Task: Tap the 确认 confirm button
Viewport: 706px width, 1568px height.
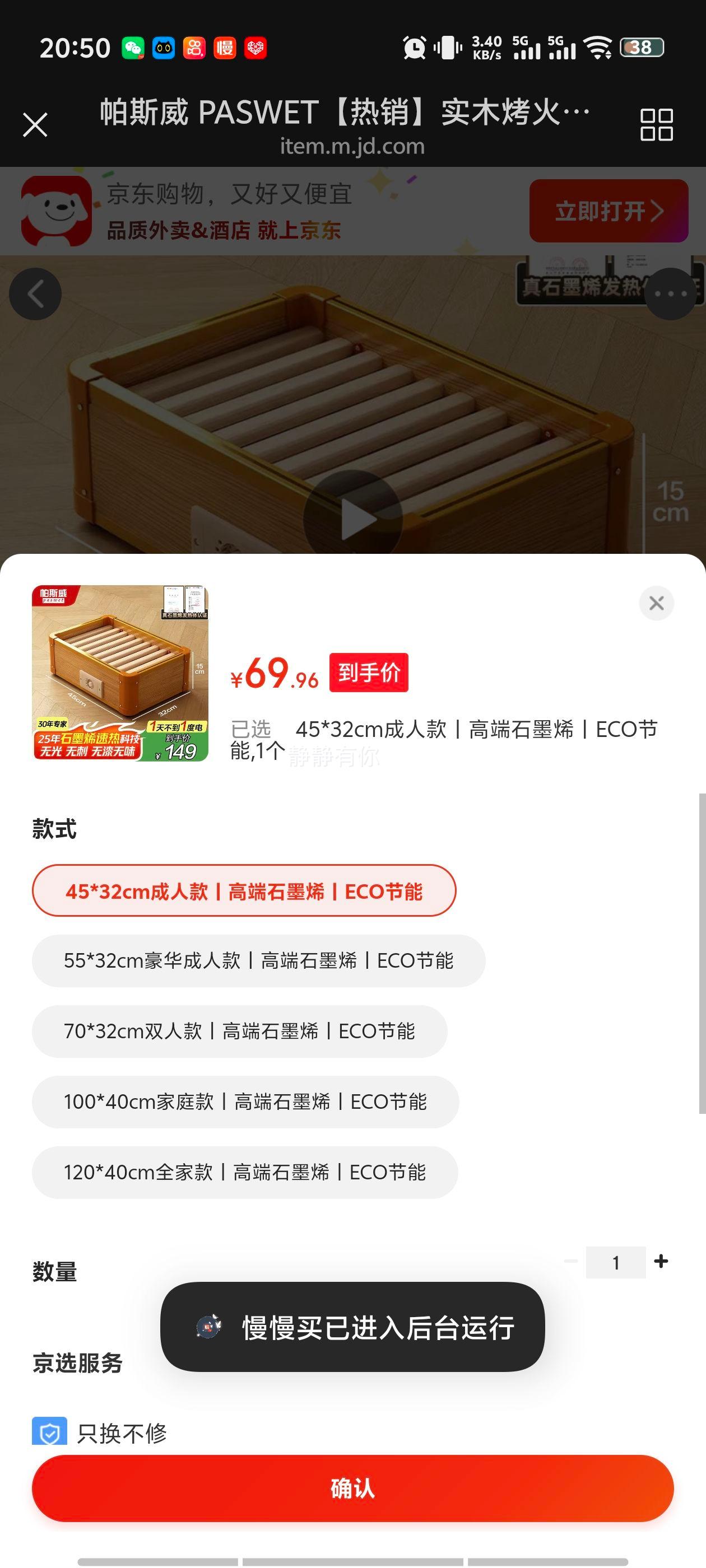Action: [352, 1489]
